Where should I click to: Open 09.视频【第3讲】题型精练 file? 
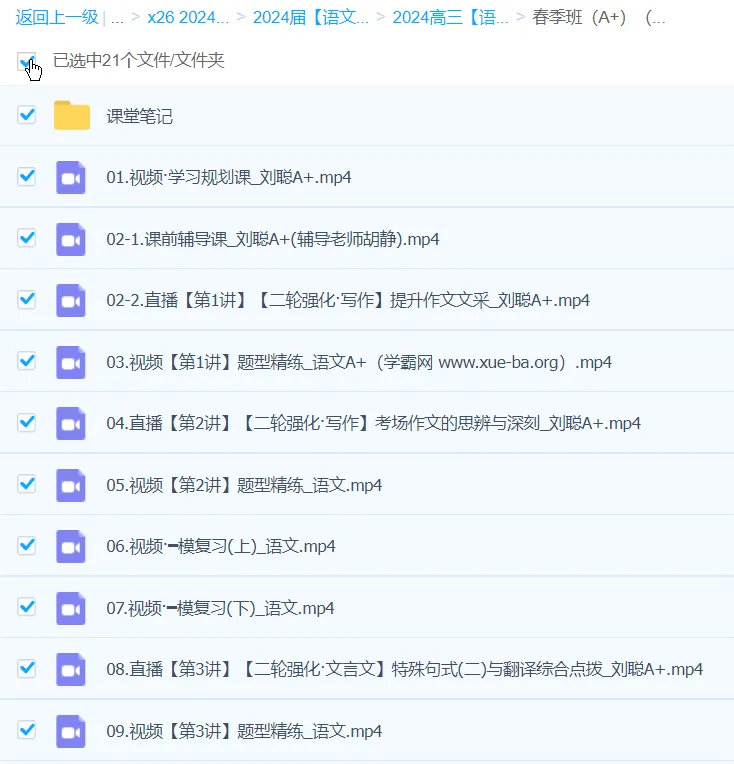pyautogui.click(x=243, y=730)
